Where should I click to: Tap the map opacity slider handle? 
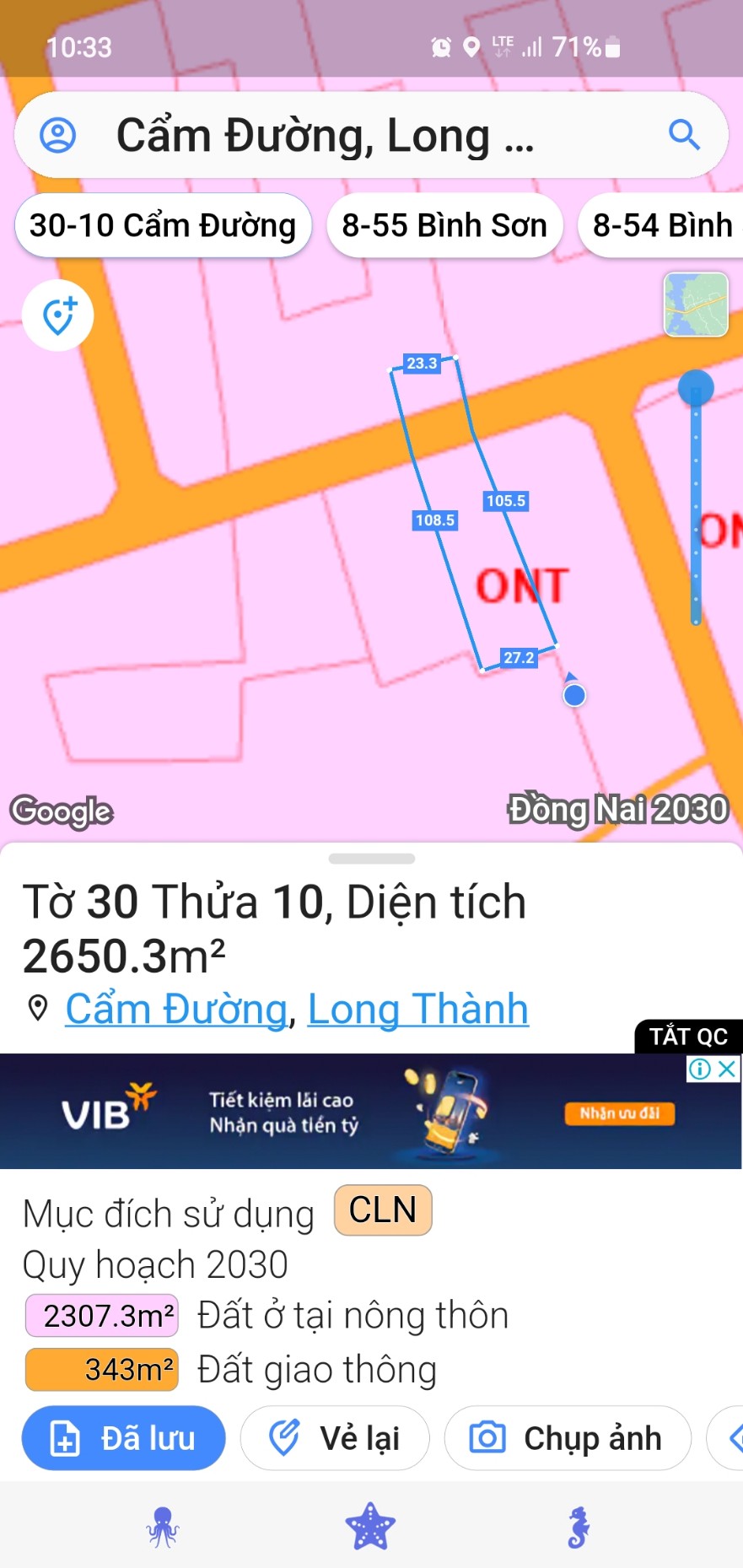tap(696, 388)
